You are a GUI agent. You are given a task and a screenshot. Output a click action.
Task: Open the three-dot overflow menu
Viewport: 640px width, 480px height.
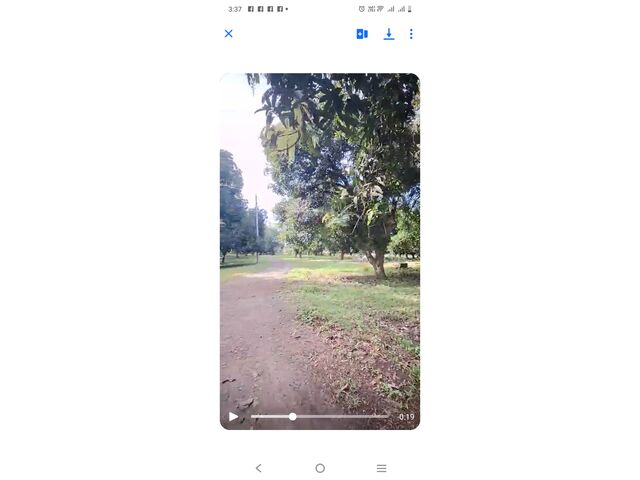coord(411,34)
